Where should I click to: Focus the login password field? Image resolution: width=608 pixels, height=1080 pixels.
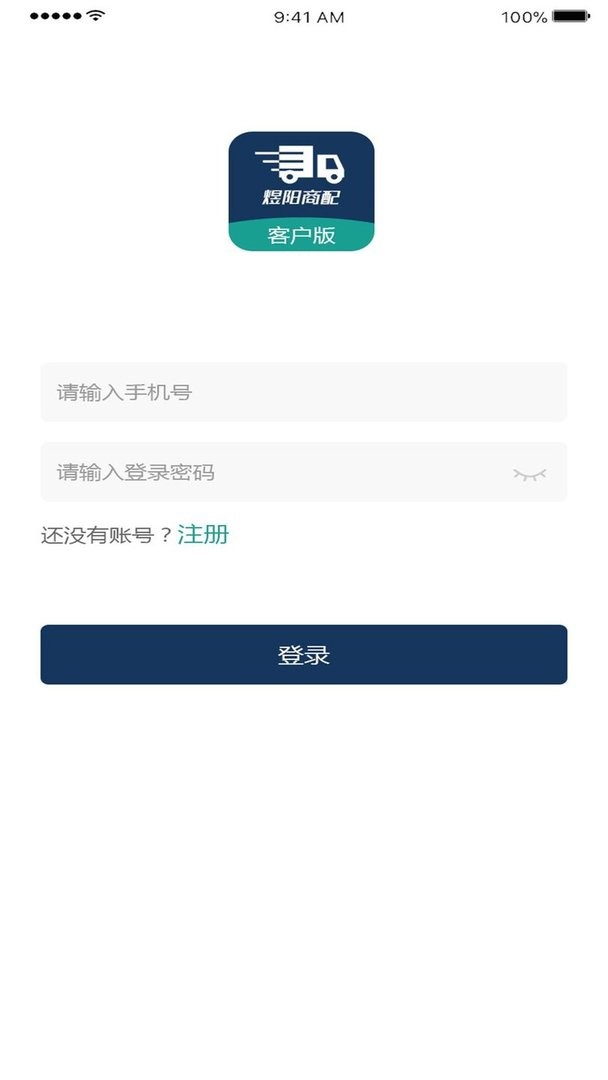[270, 472]
